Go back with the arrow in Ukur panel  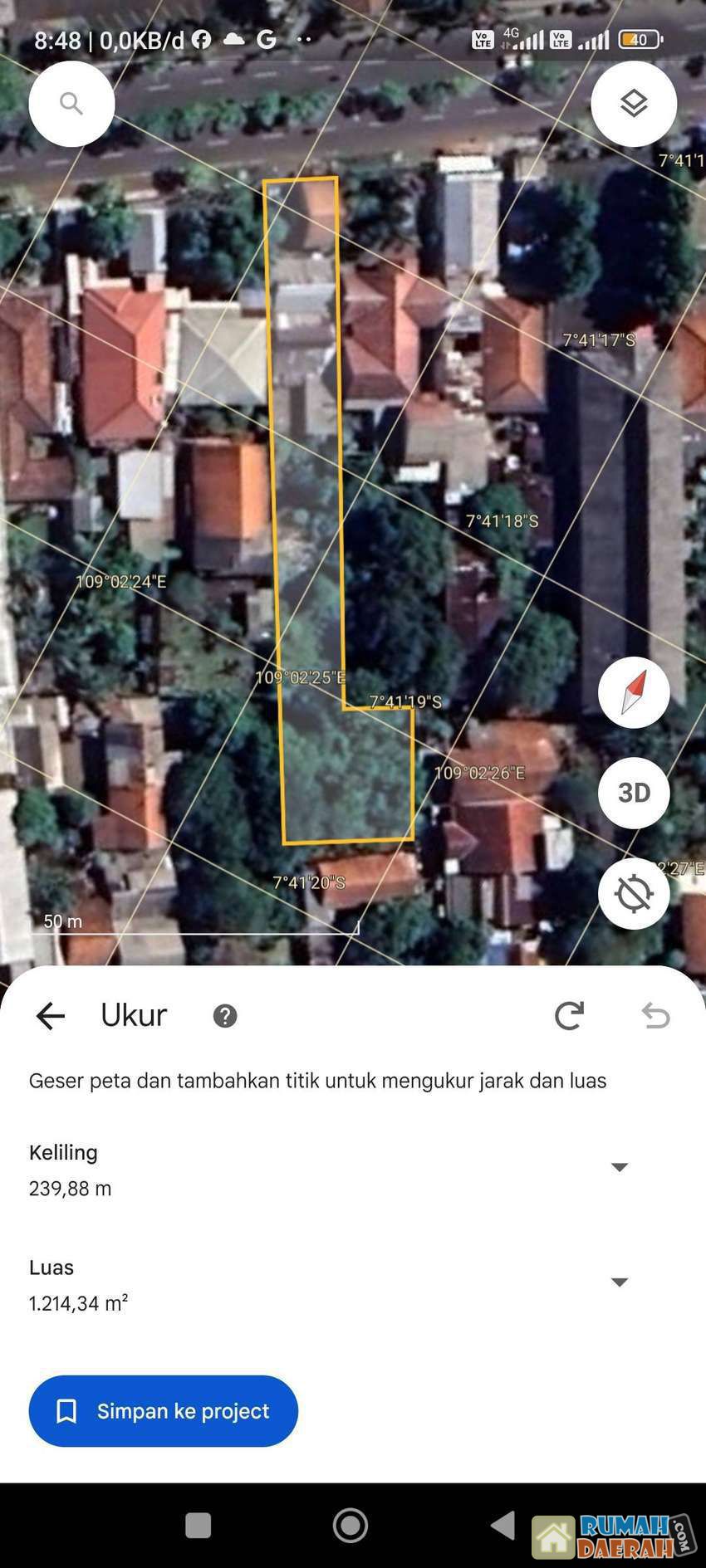[50, 1015]
